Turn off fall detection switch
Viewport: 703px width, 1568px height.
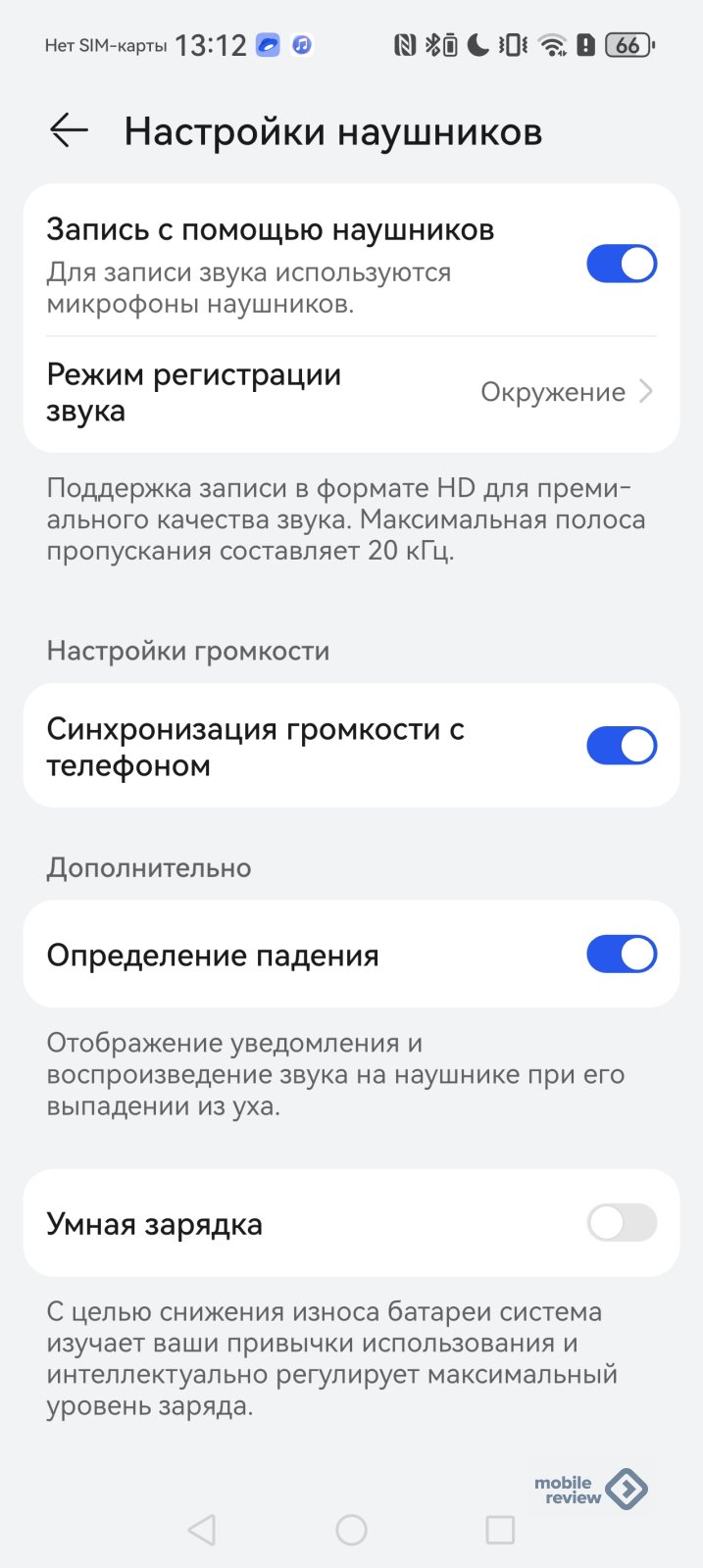click(621, 954)
